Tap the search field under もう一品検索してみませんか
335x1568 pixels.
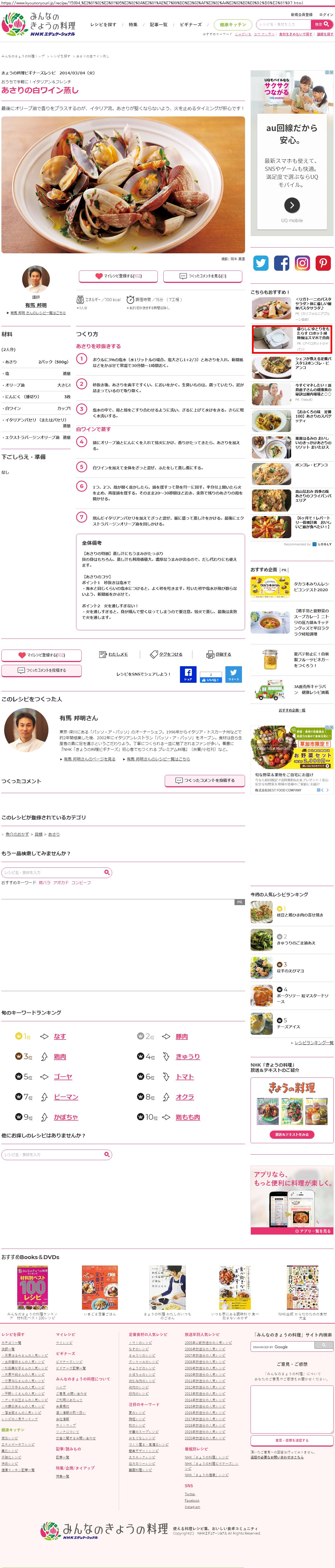[54, 872]
